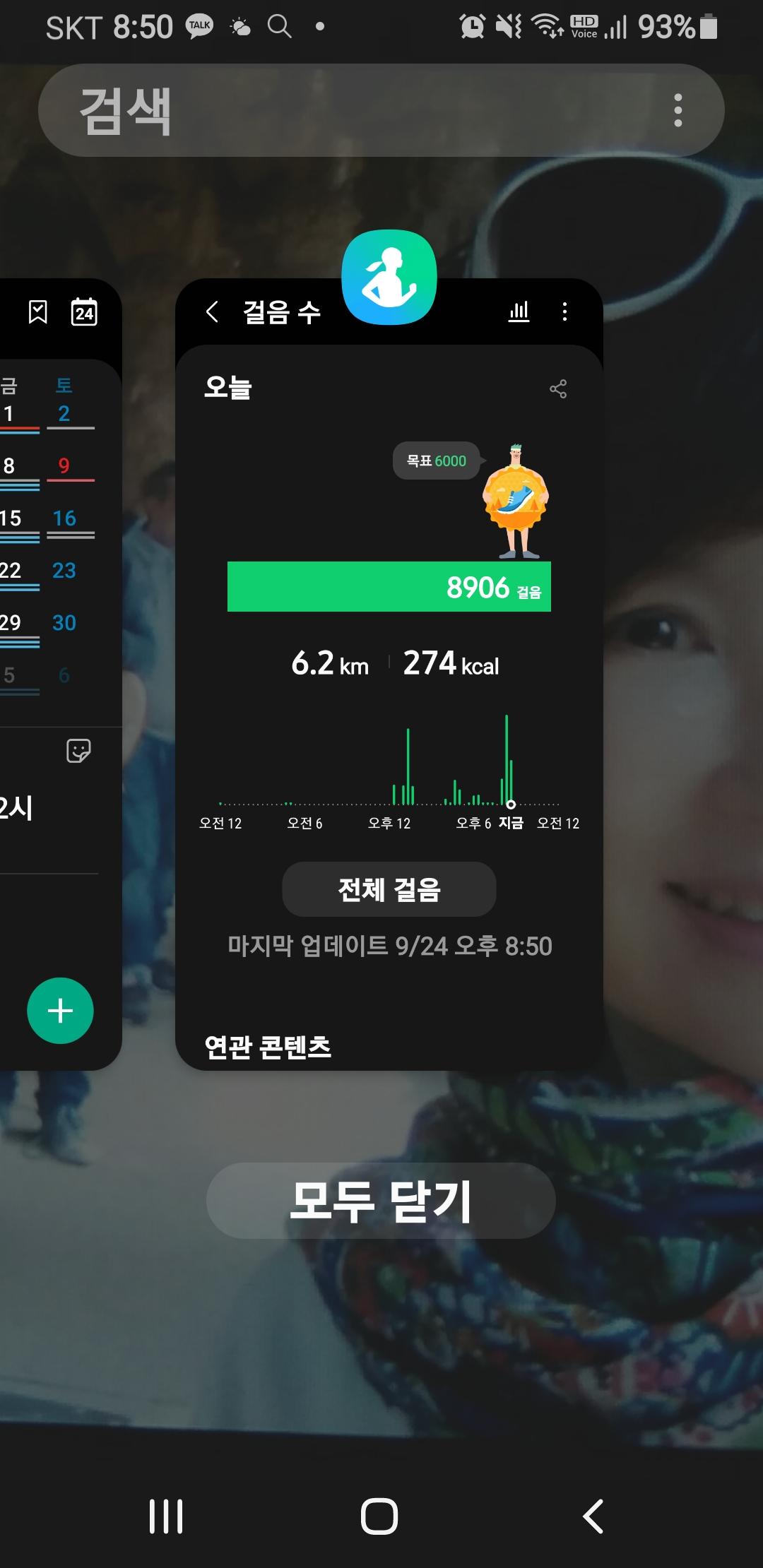Screen dimensions: 763x1568
Task: Go to the home screen
Action: [x=379, y=1516]
